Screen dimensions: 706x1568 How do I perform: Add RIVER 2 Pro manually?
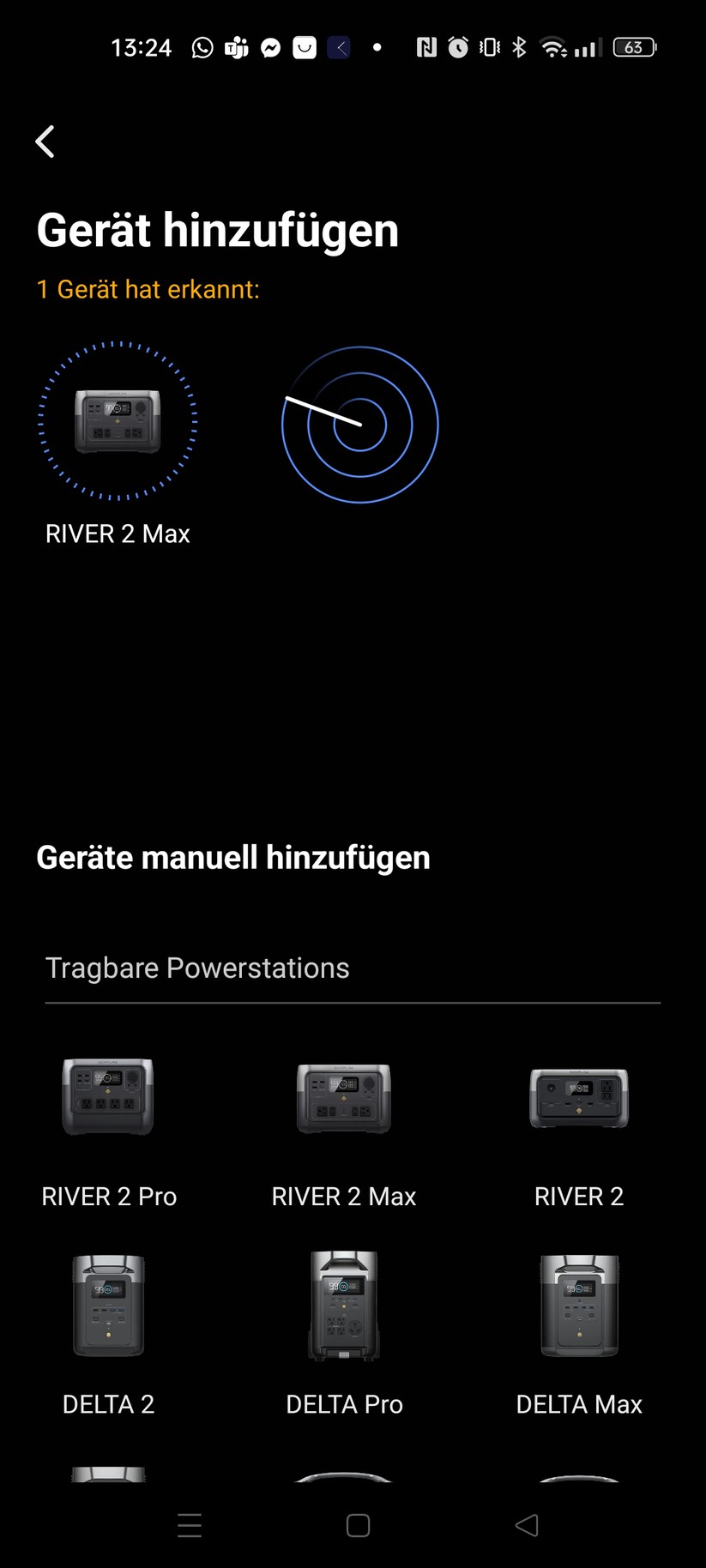pos(109,1099)
